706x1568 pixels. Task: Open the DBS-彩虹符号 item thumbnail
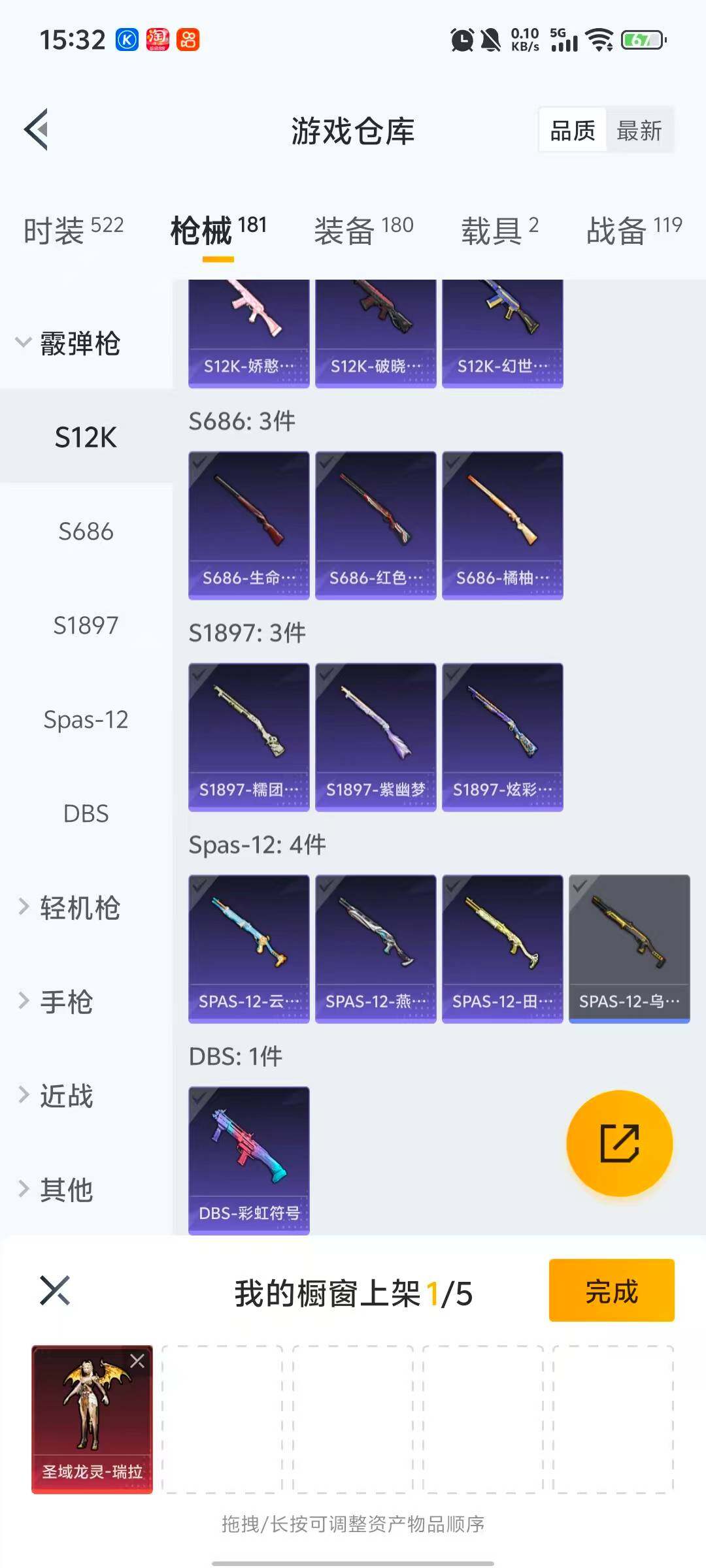tap(248, 1156)
